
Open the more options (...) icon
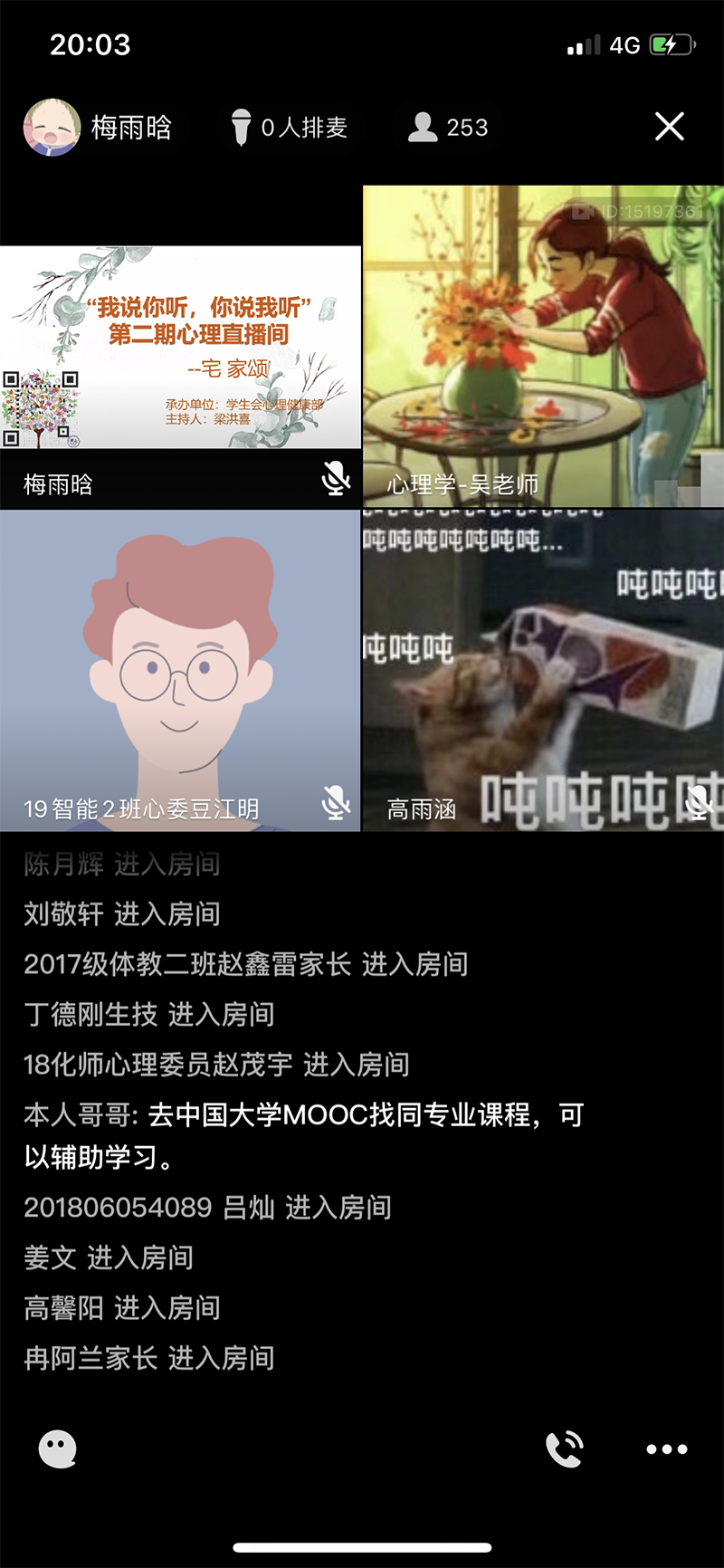(665, 1449)
